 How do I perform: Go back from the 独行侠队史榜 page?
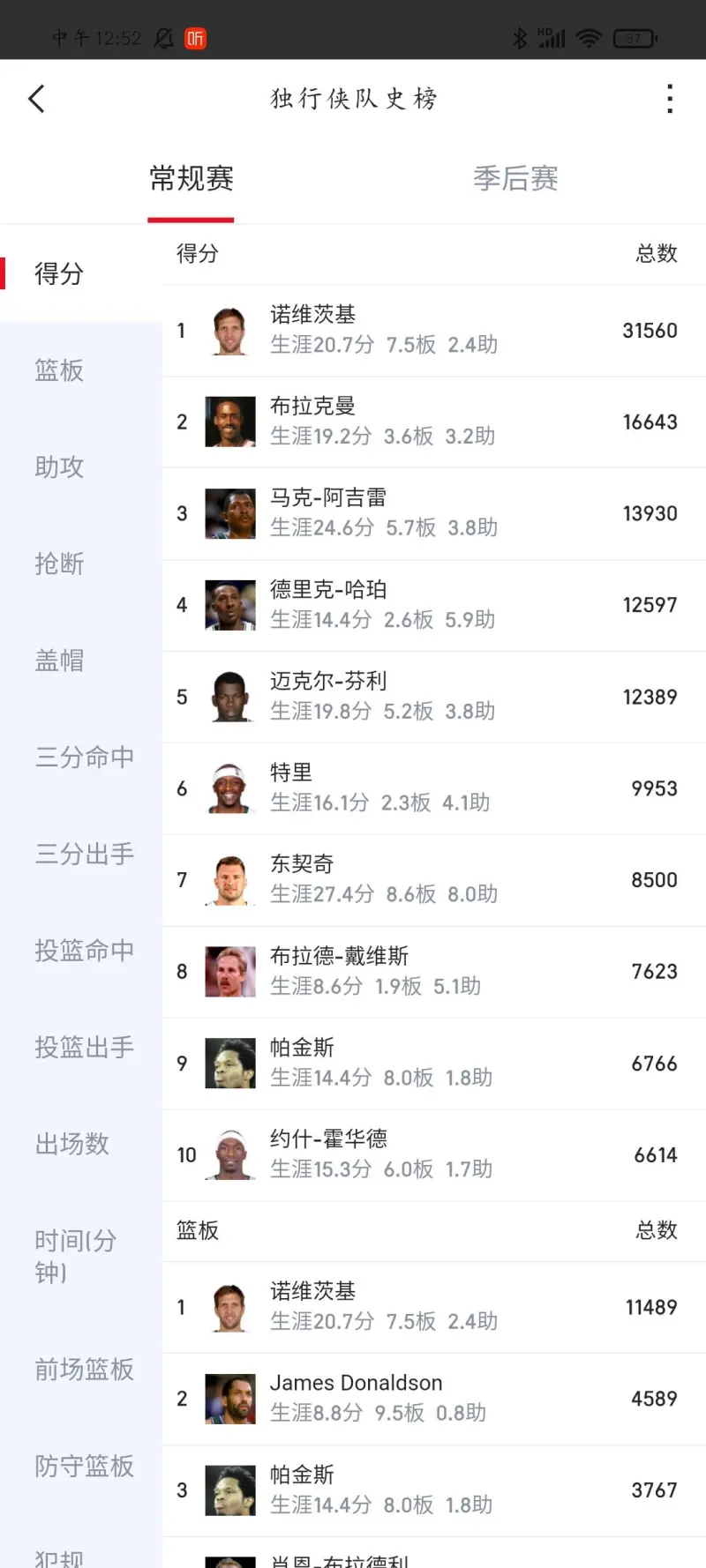[x=37, y=99]
